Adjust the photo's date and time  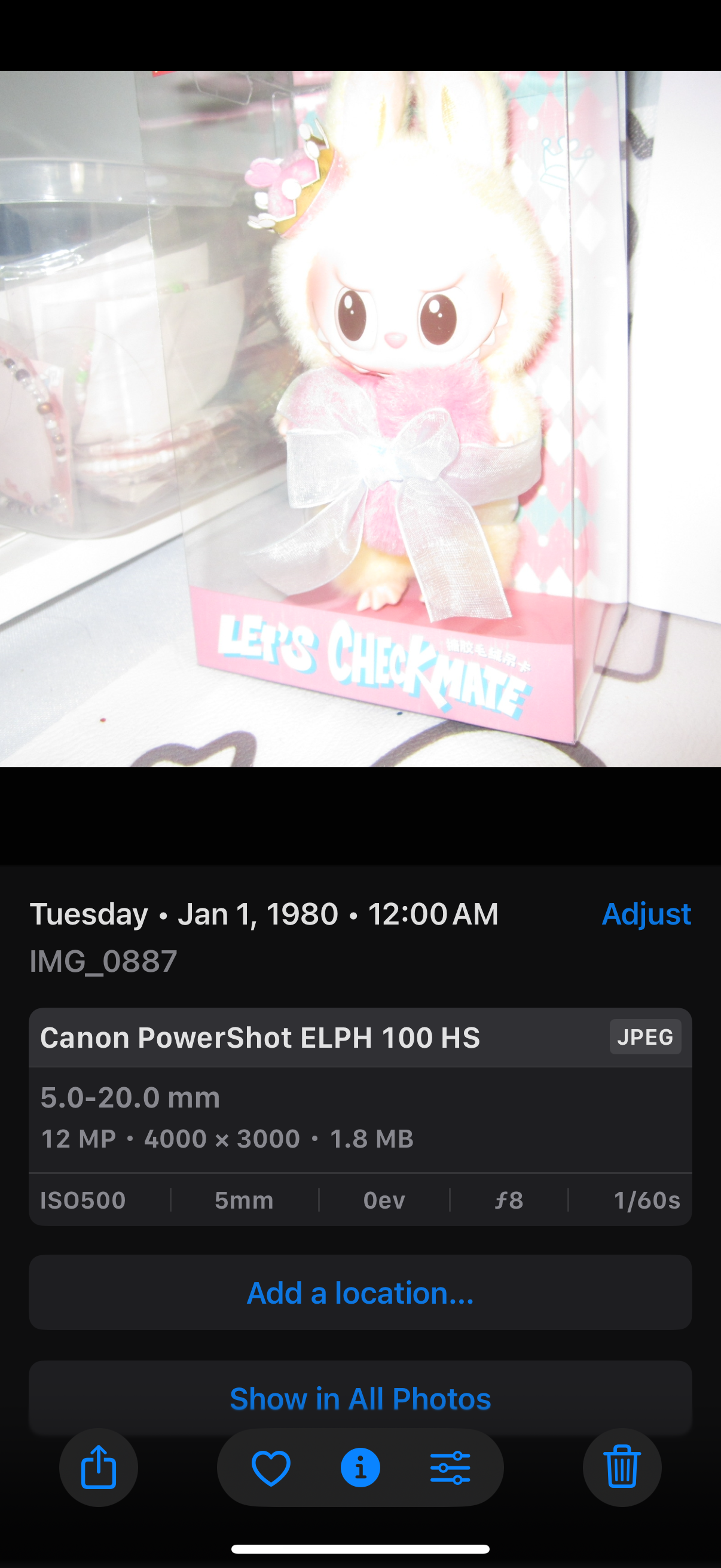point(646,914)
